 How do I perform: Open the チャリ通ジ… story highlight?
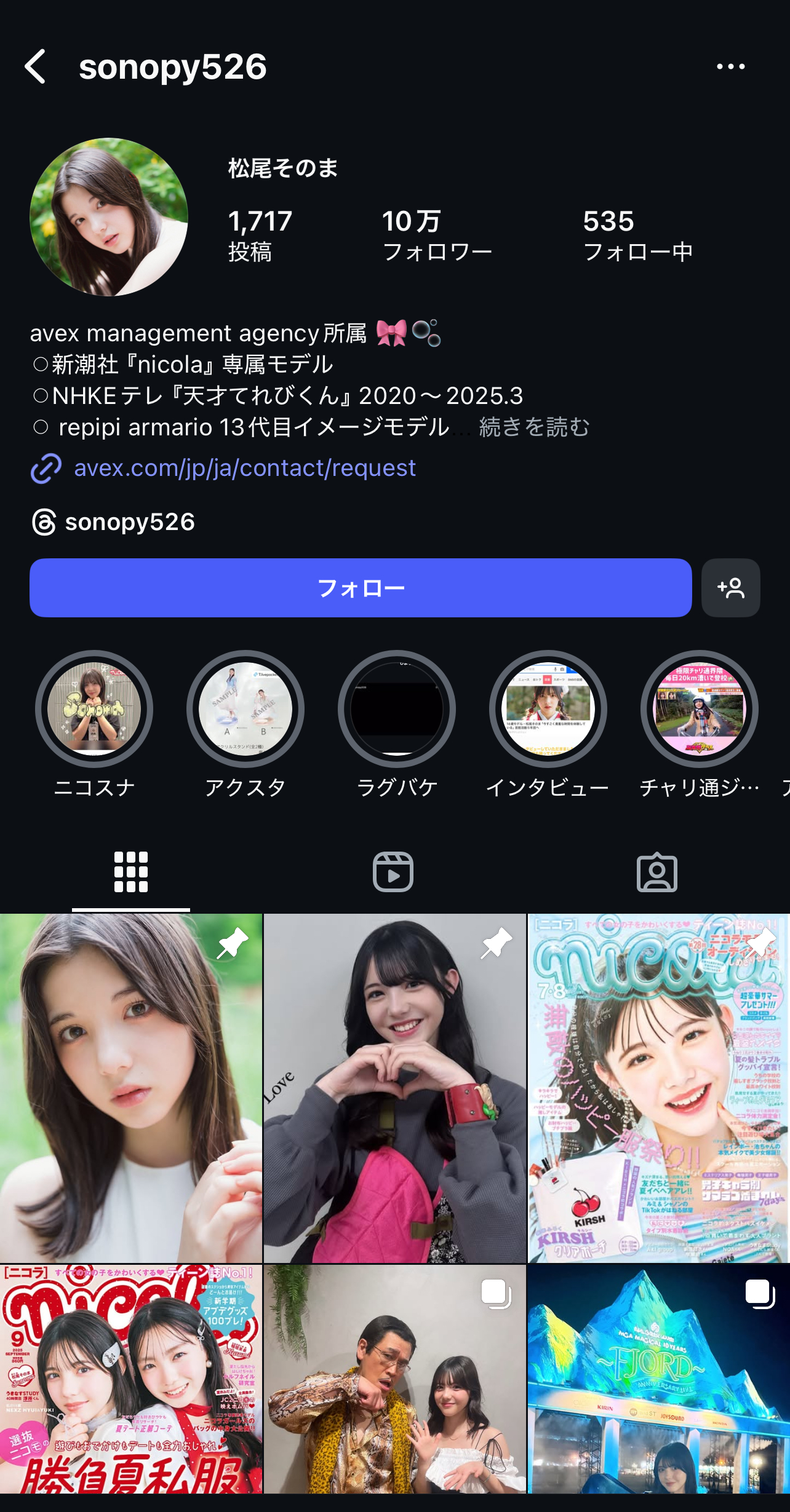pos(699,709)
